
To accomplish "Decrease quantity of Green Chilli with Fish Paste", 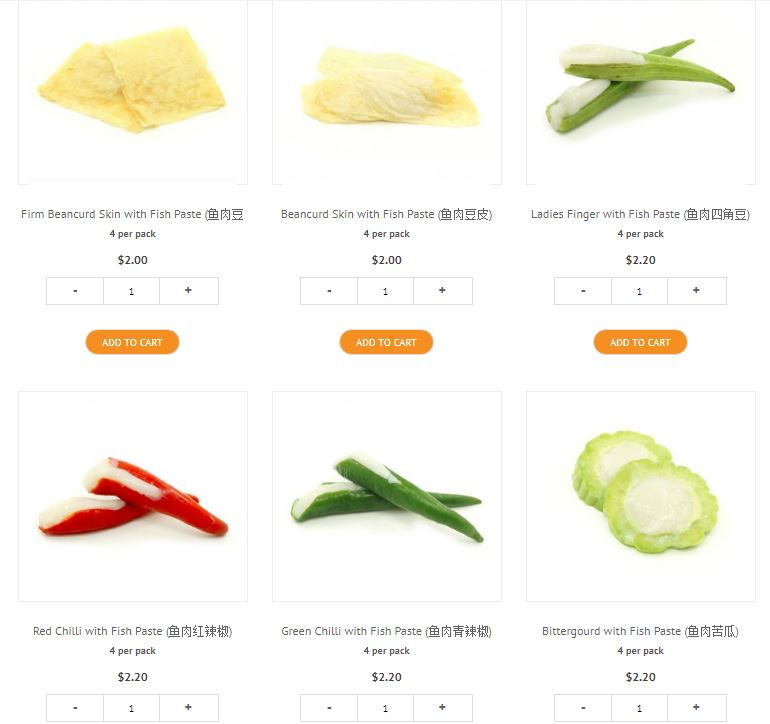I will (329, 708).
